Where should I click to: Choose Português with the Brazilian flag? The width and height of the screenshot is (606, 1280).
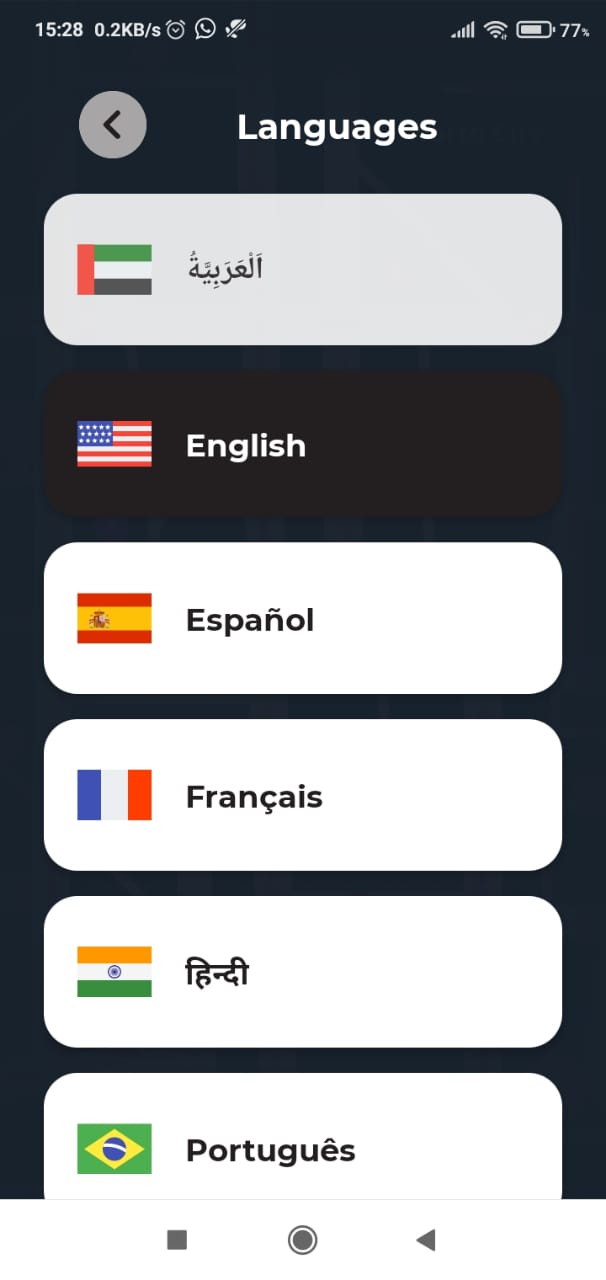(303, 1137)
